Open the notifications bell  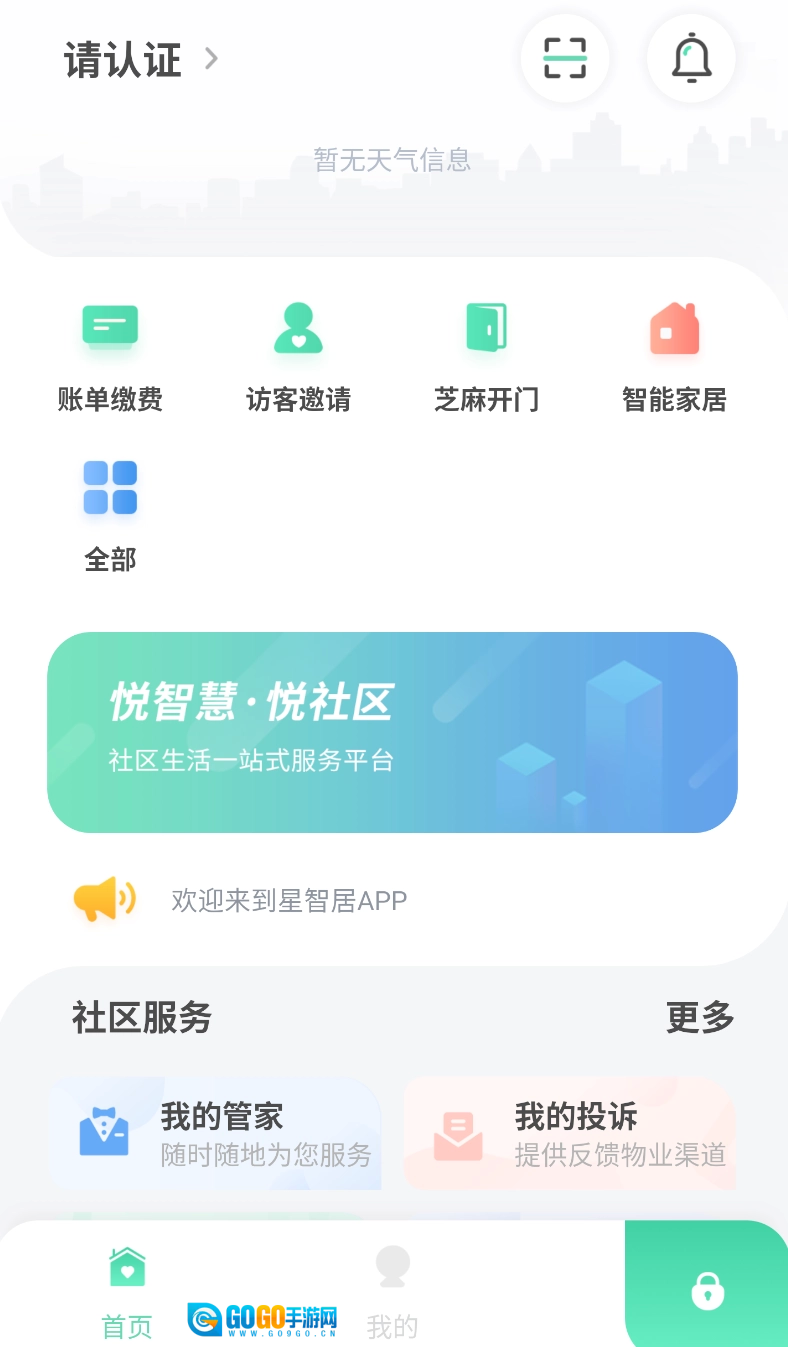[x=691, y=58]
